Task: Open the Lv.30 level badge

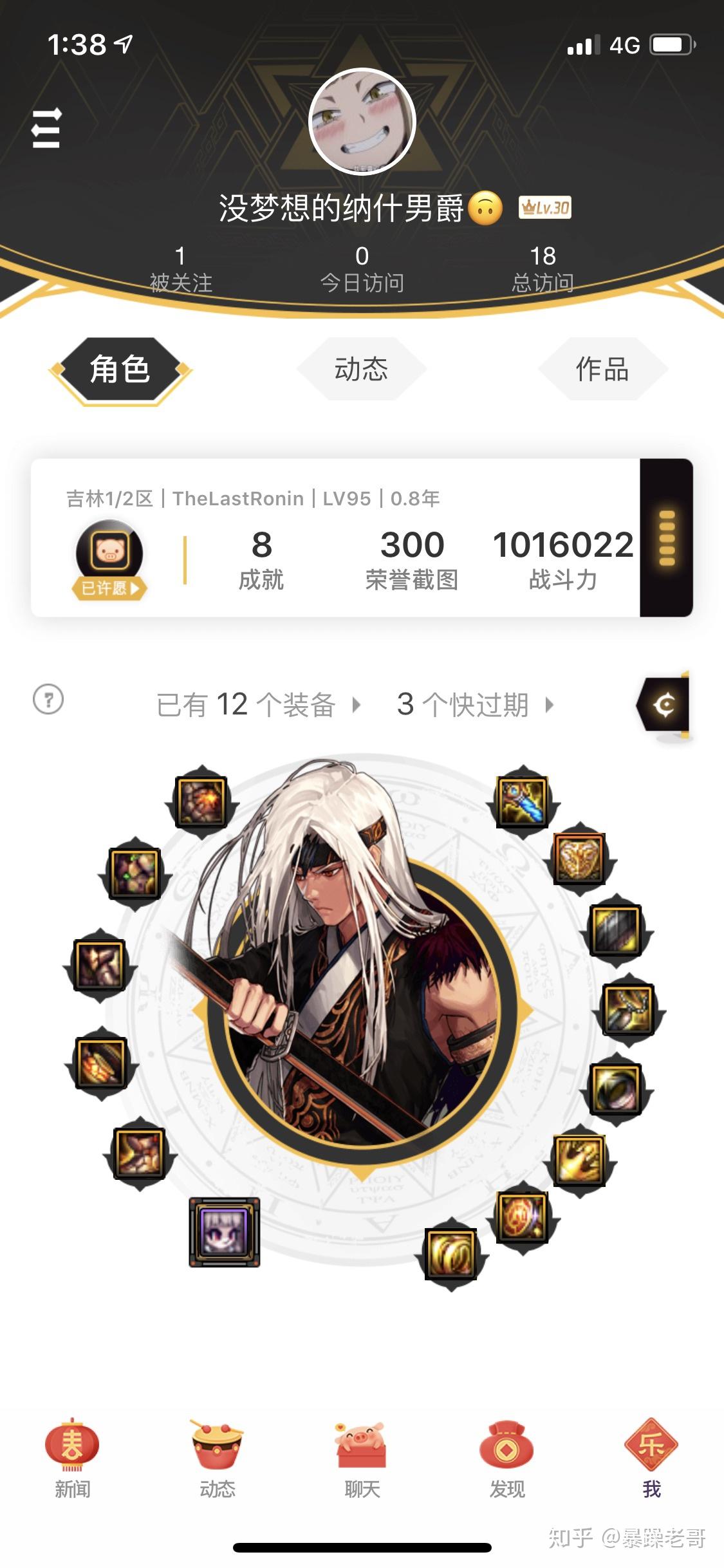Action: click(545, 208)
